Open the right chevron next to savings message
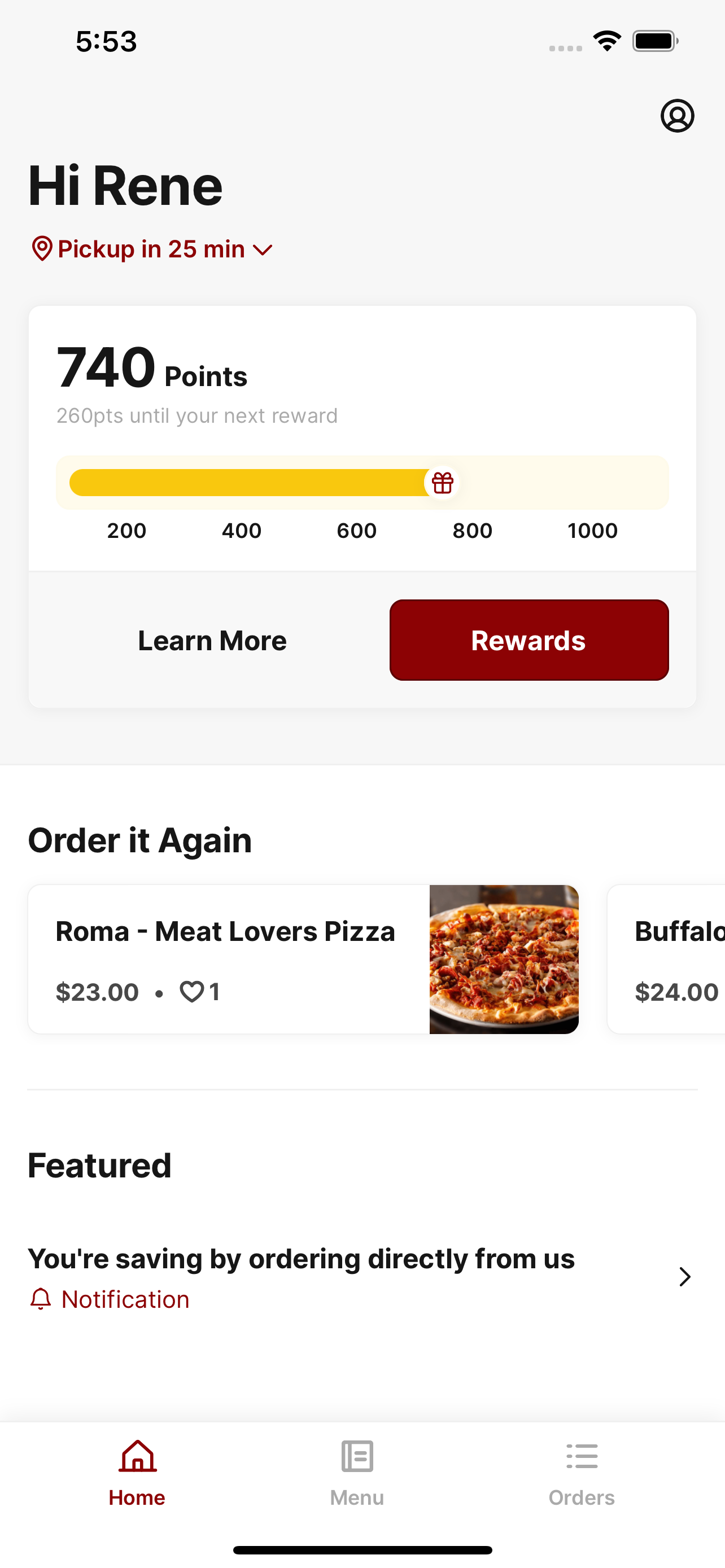This screenshot has height=1568, width=725. 684,1276
